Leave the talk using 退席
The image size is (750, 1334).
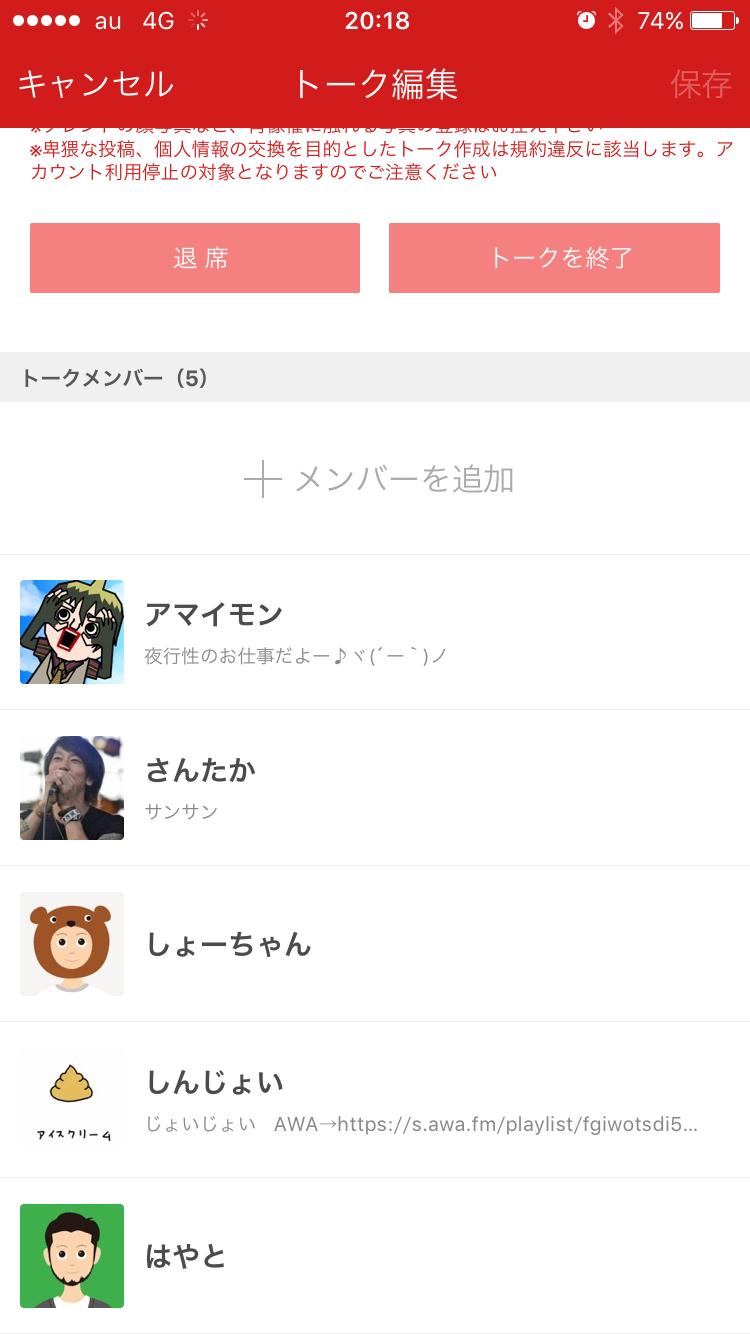[195, 257]
